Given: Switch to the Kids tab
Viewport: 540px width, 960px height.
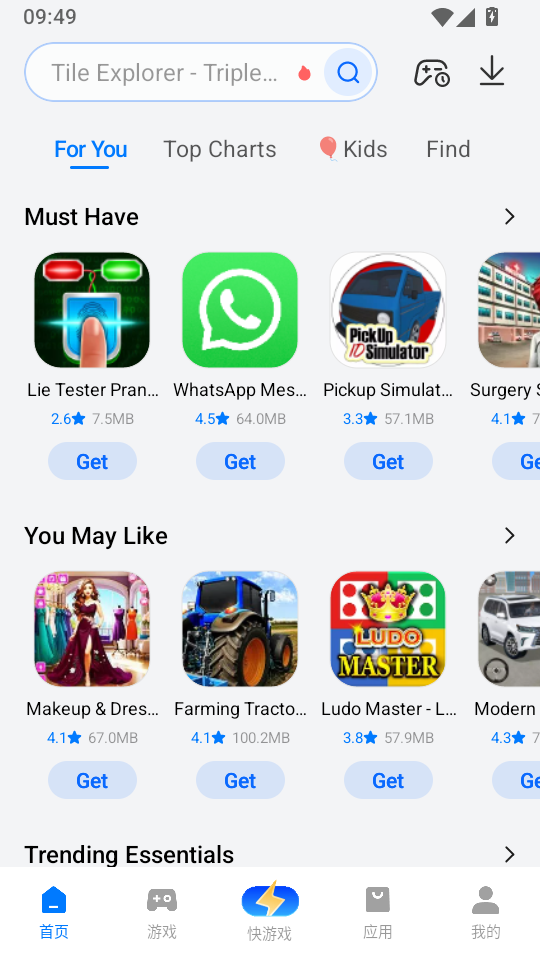Looking at the screenshot, I should tap(353, 149).
